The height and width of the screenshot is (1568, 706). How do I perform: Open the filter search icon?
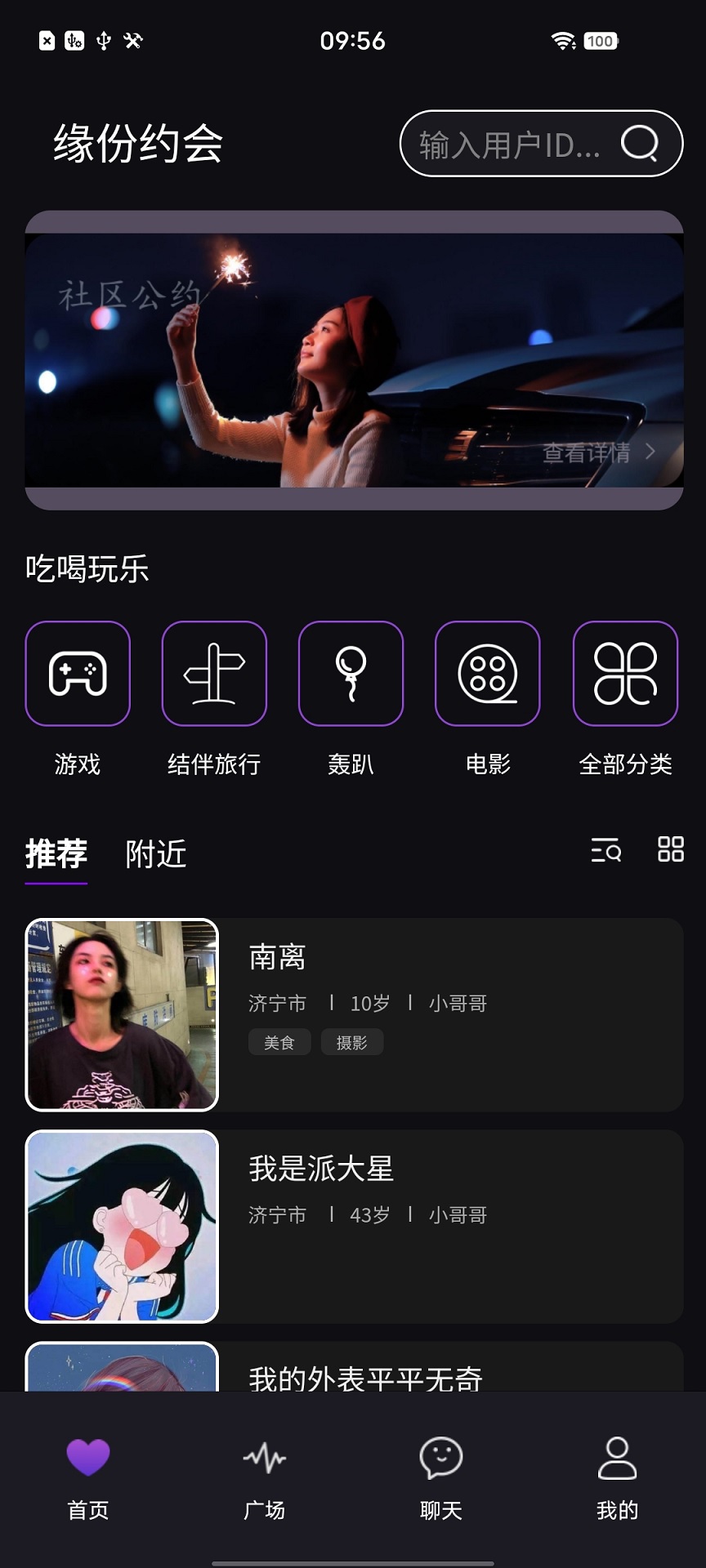[x=605, y=850]
